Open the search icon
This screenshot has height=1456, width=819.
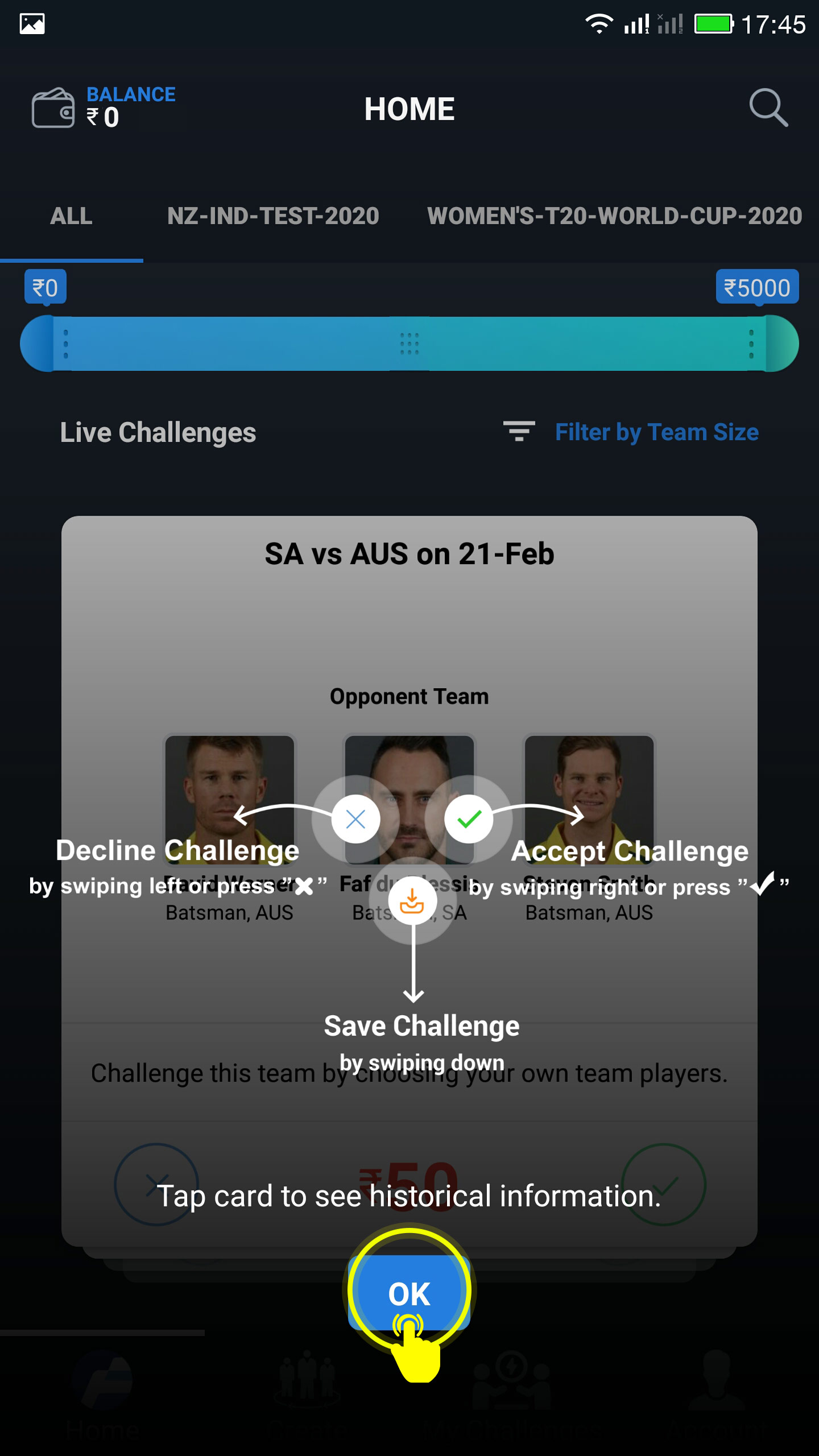pos(768,107)
